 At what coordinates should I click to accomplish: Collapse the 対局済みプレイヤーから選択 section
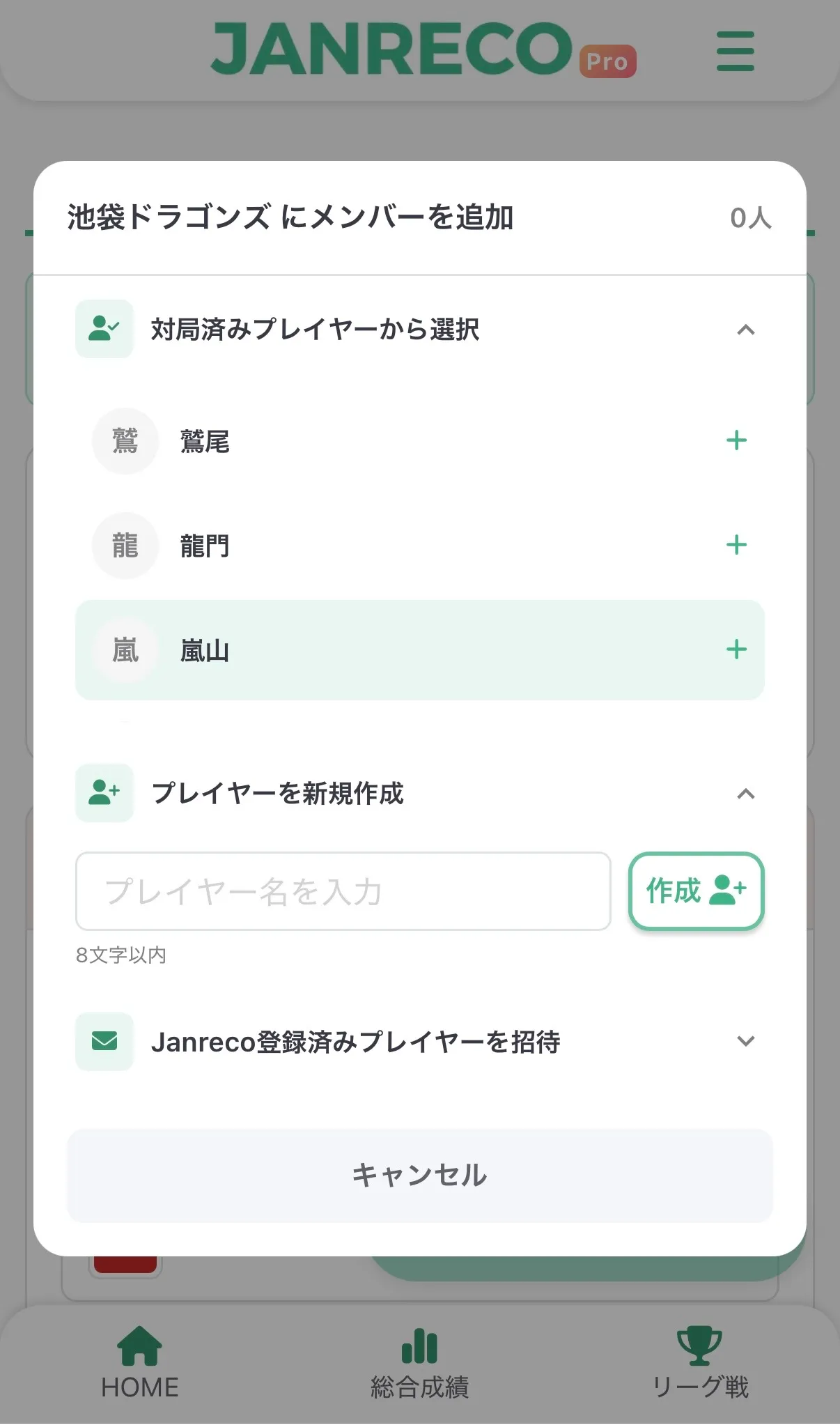[x=747, y=330]
